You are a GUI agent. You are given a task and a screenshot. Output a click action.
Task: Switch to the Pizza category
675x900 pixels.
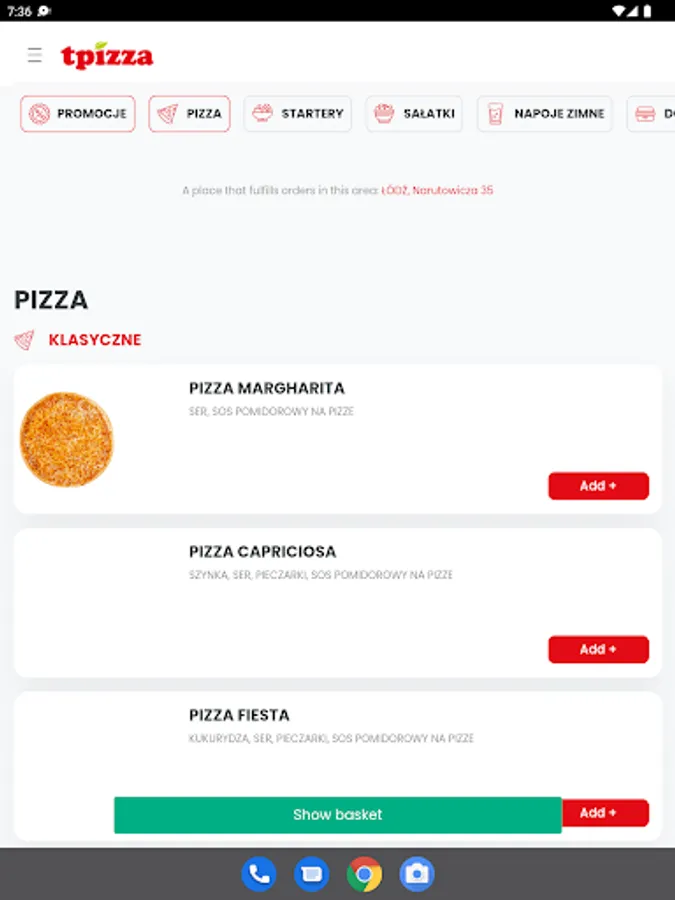click(190, 114)
